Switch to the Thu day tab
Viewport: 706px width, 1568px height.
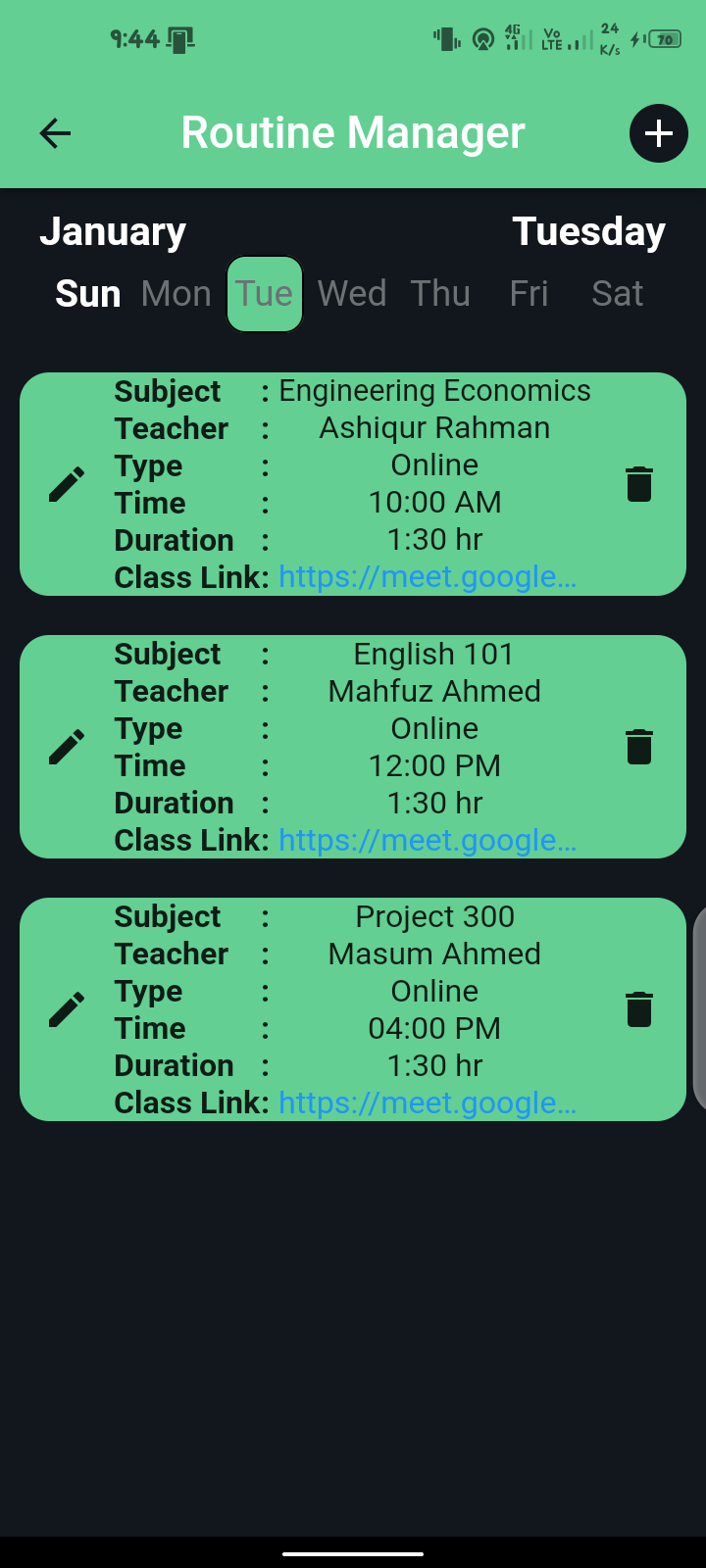[x=440, y=294]
